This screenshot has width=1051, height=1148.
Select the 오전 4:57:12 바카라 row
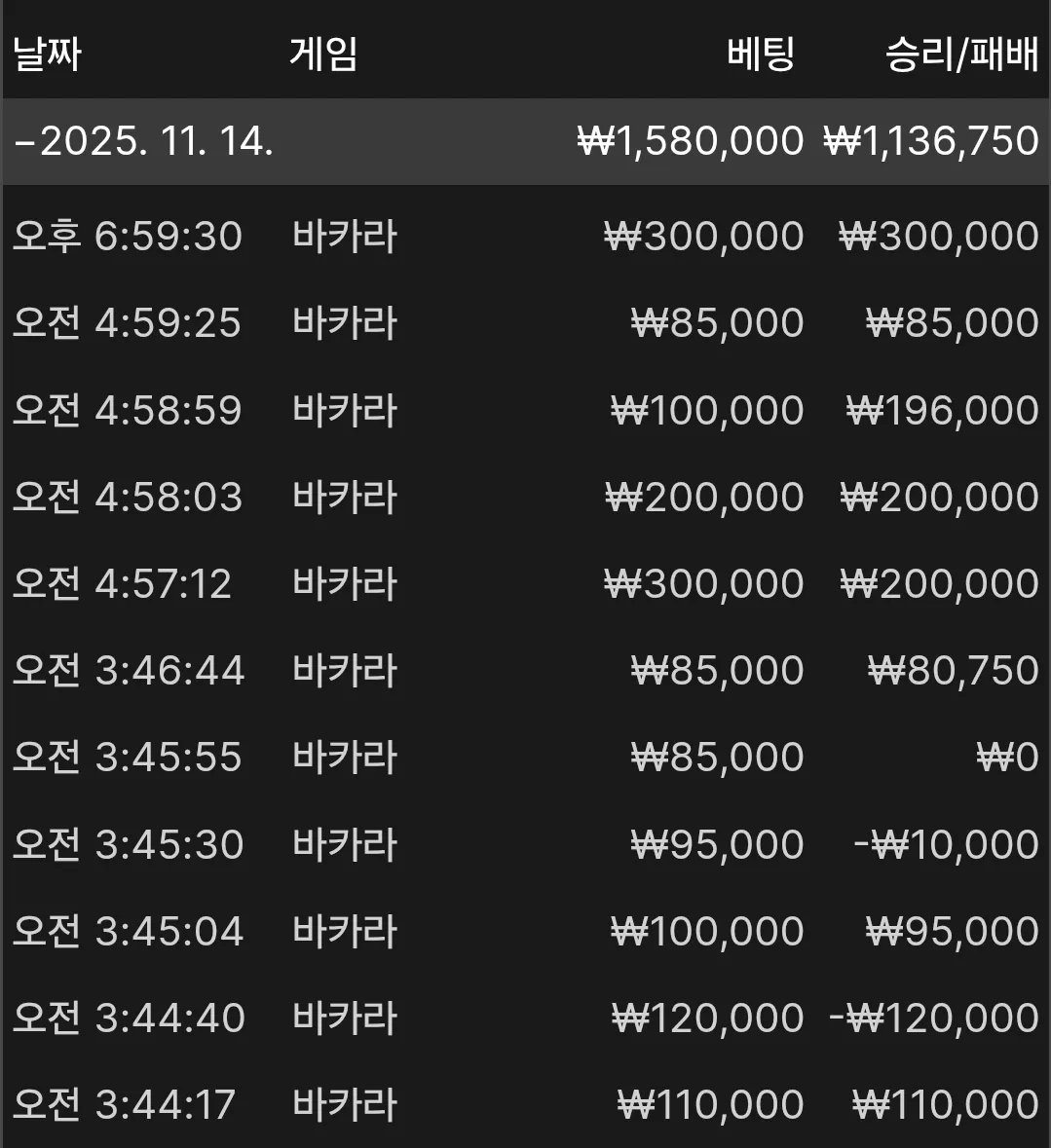click(x=526, y=583)
